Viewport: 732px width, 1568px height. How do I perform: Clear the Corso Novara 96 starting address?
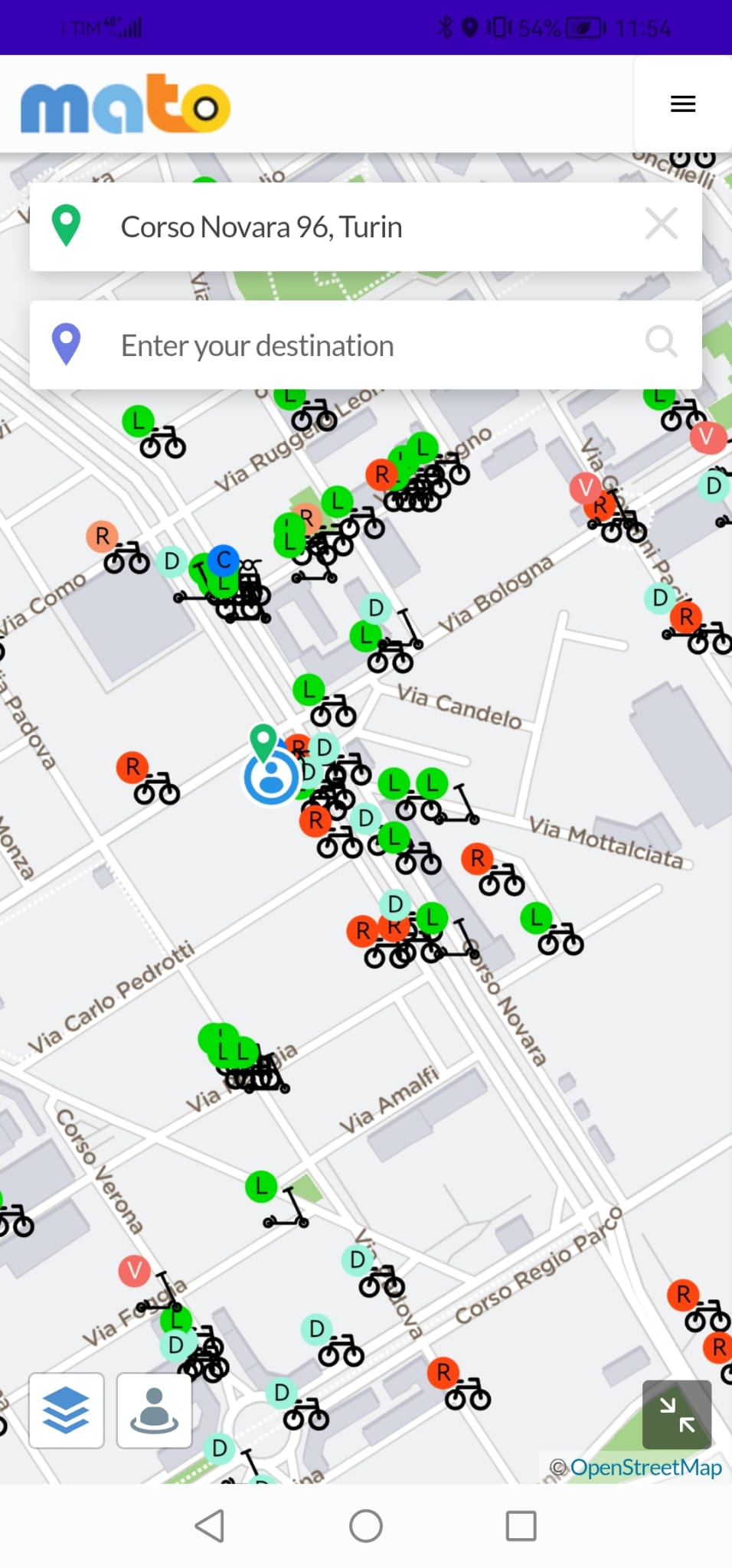pyautogui.click(x=662, y=224)
